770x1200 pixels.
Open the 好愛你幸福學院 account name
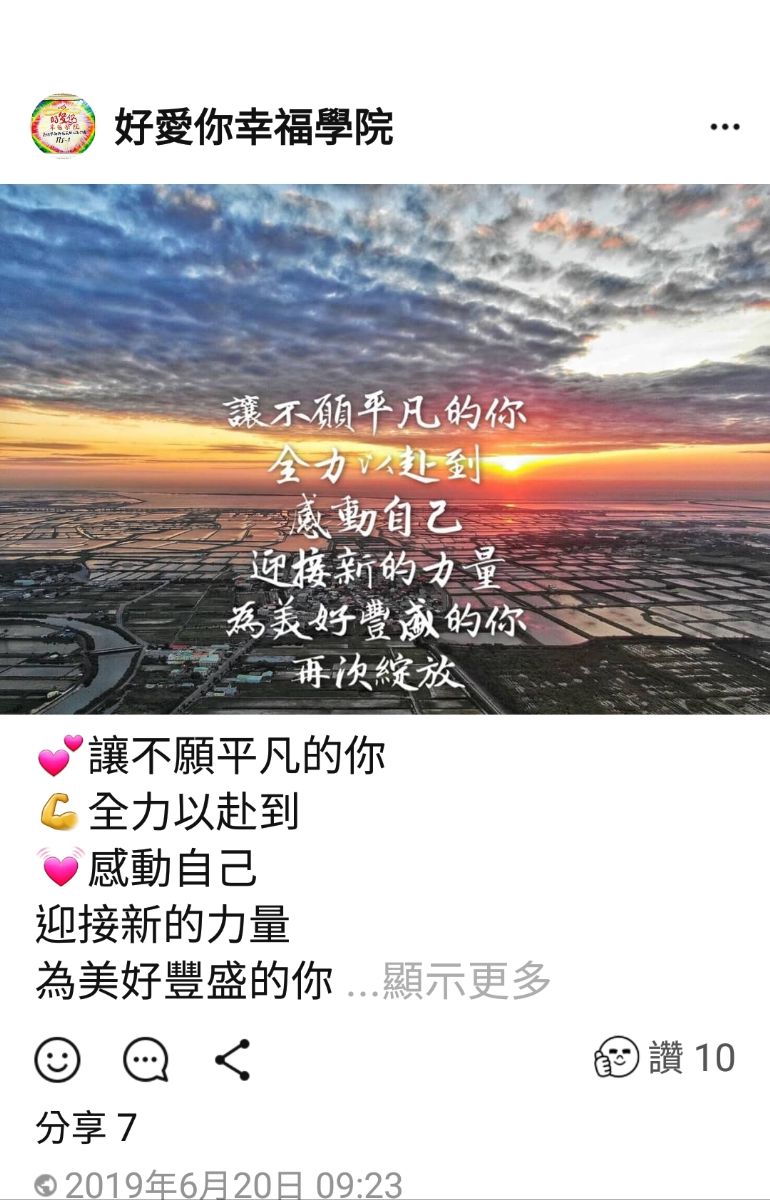(x=254, y=128)
